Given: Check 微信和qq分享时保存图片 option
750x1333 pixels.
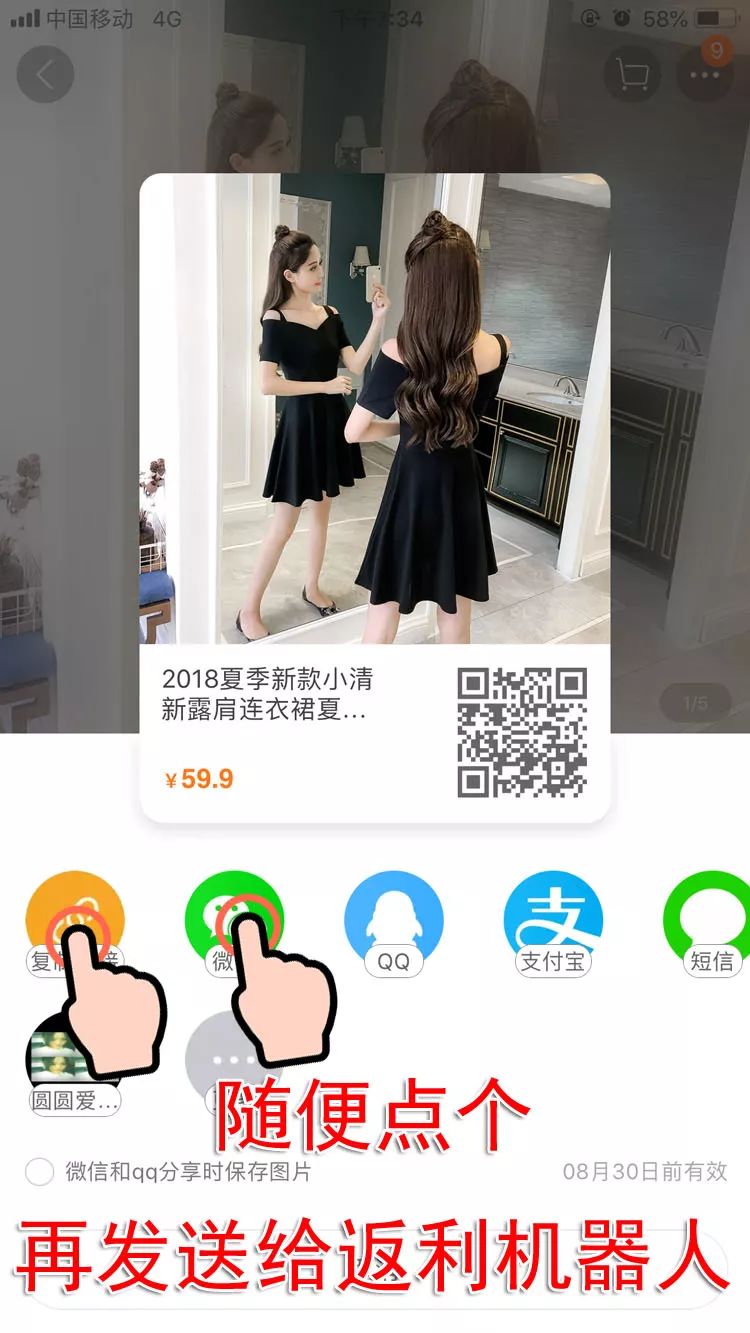Looking at the screenshot, I should click(x=40, y=1172).
